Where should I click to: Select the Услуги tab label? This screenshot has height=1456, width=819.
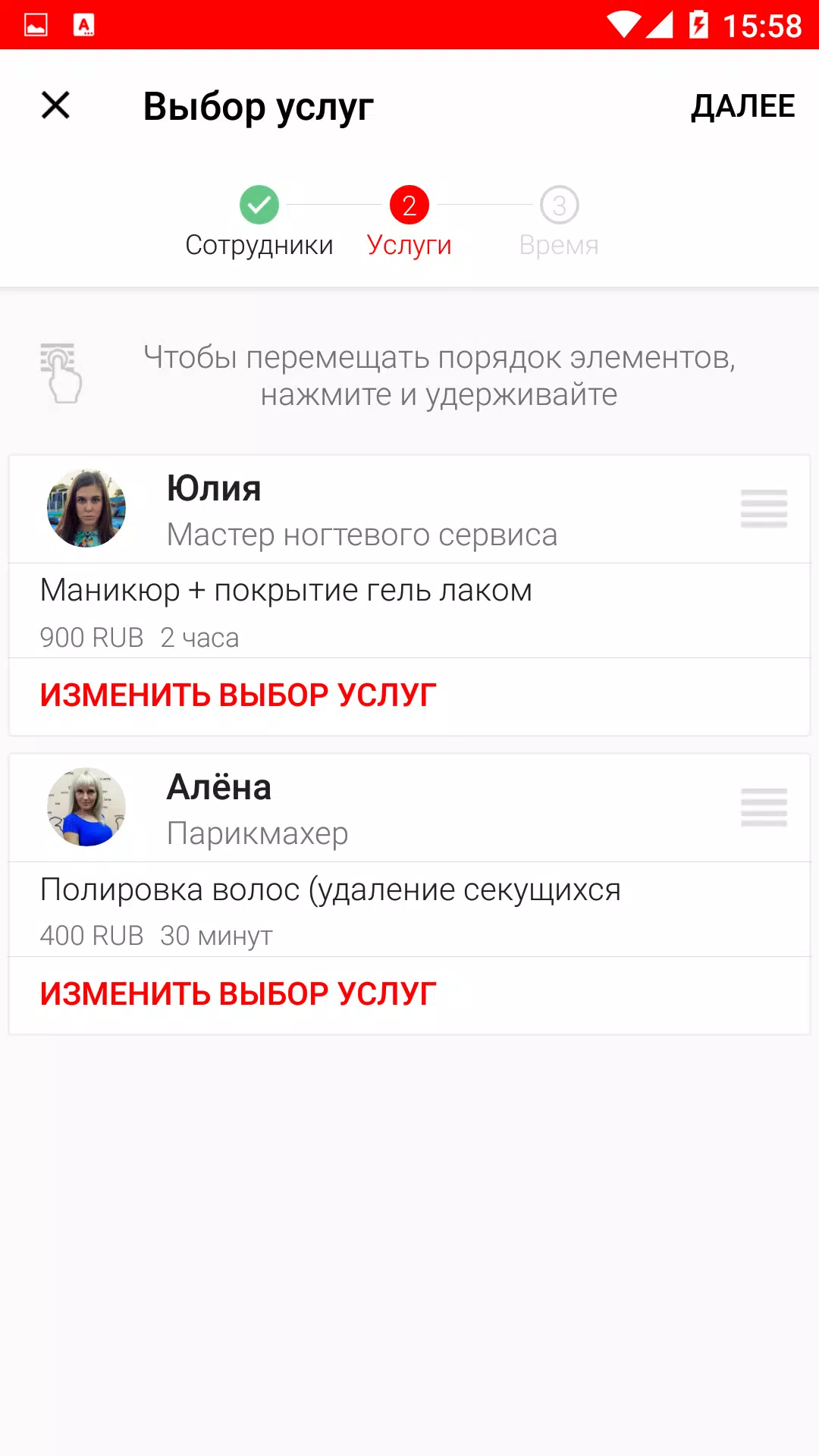pos(409,244)
